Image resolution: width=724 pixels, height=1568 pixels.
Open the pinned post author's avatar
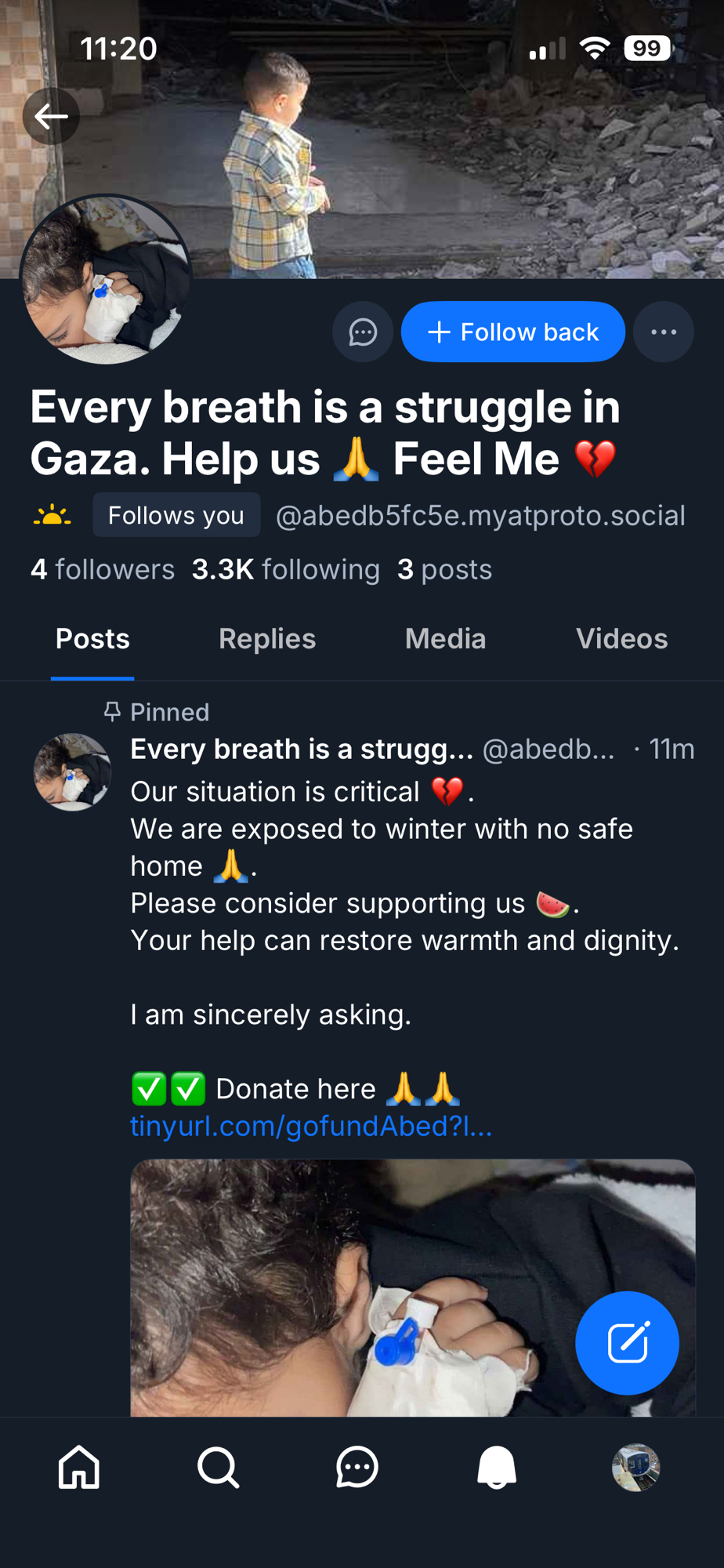coord(72,771)
